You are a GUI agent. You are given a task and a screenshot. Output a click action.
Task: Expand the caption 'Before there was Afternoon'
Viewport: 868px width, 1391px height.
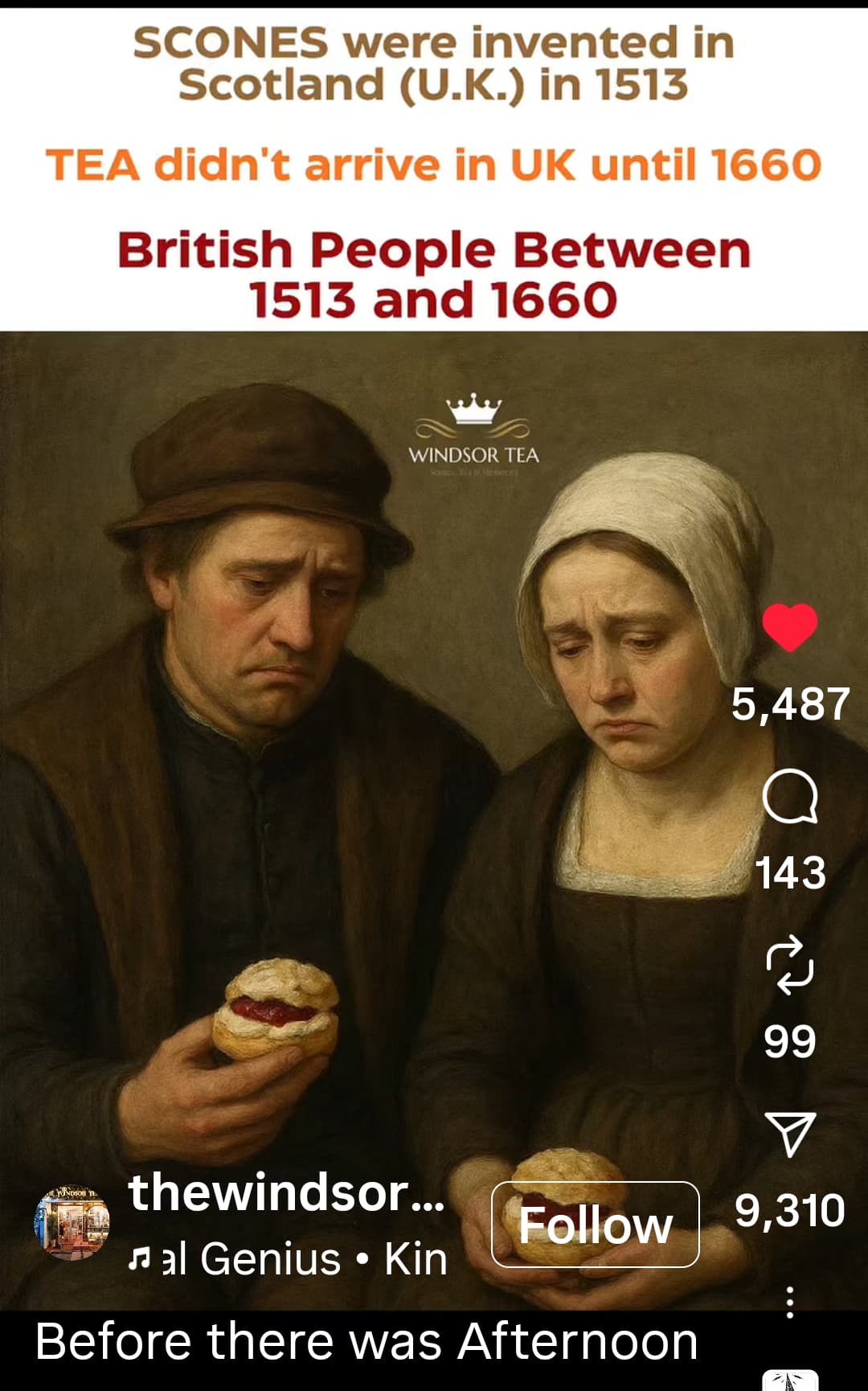click(366, 1341)
